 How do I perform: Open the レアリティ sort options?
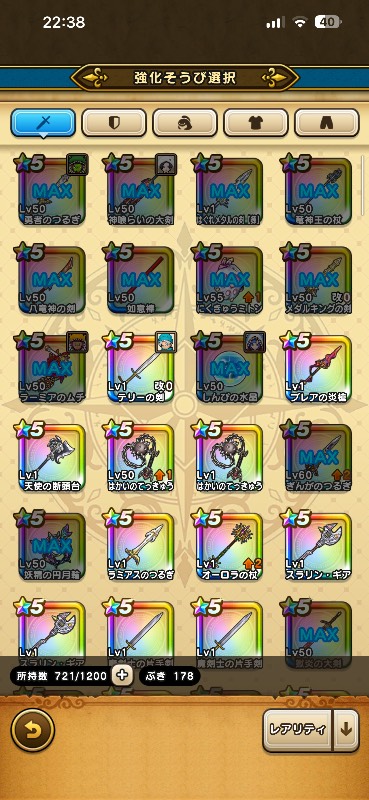pos(297,730)
